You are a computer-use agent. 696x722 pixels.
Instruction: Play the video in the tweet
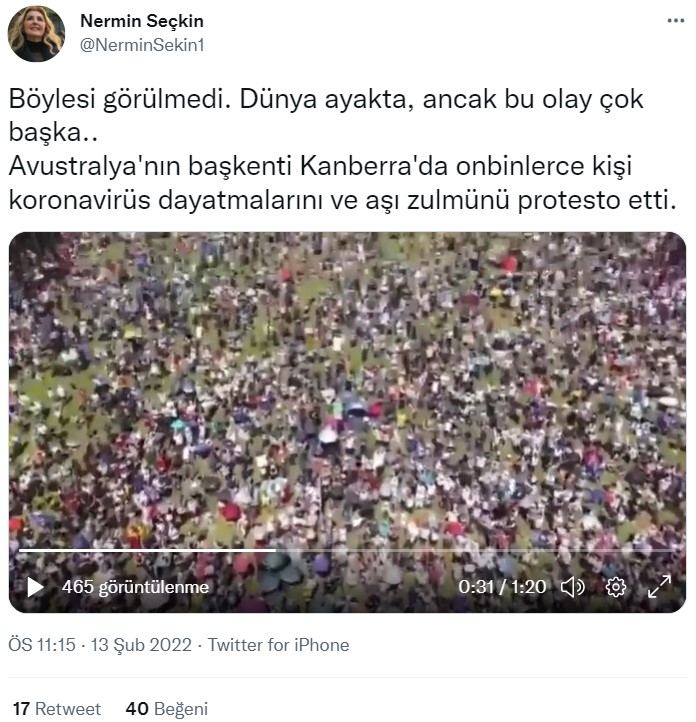click(x=35, y=587)
